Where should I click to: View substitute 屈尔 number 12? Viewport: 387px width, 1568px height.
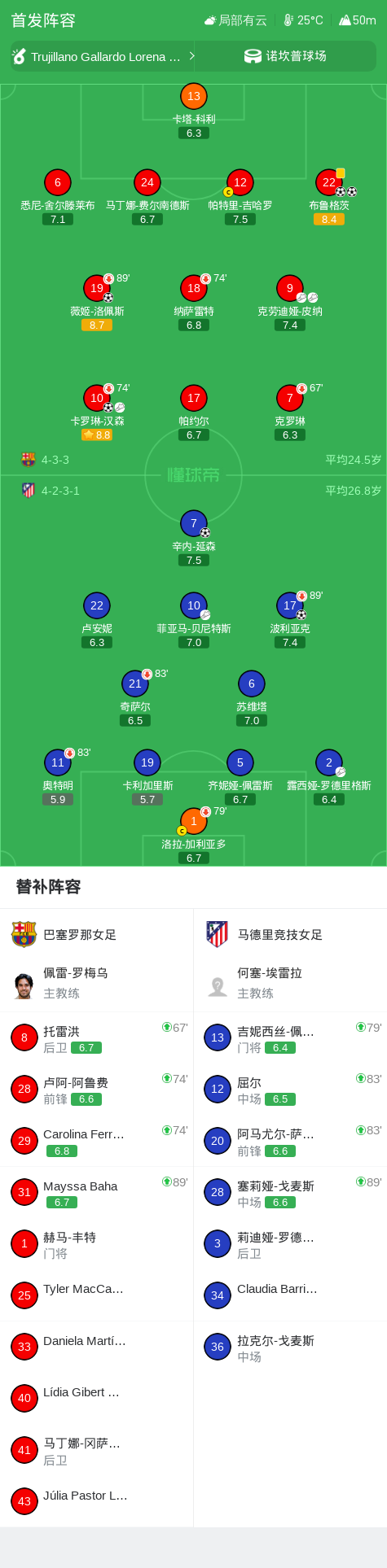(x=291, y=1089)
